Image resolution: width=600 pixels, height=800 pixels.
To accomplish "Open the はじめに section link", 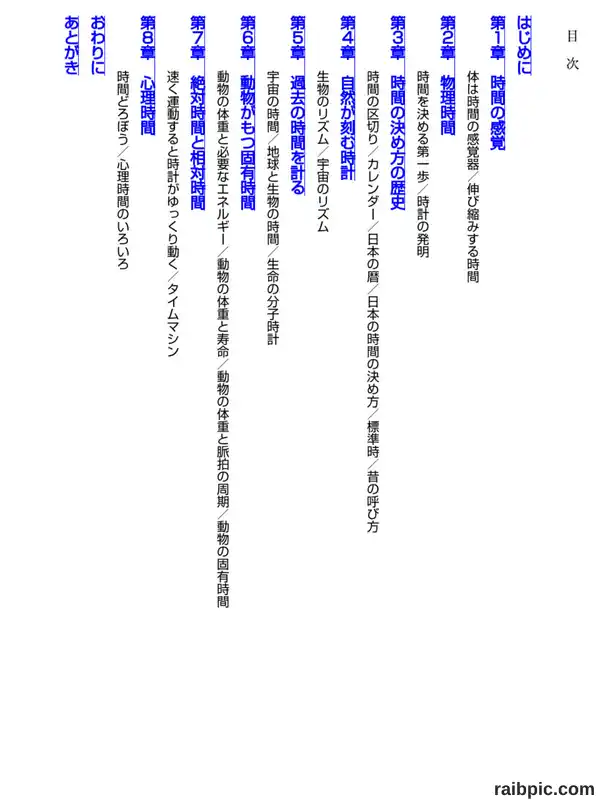I will point(523,45).
